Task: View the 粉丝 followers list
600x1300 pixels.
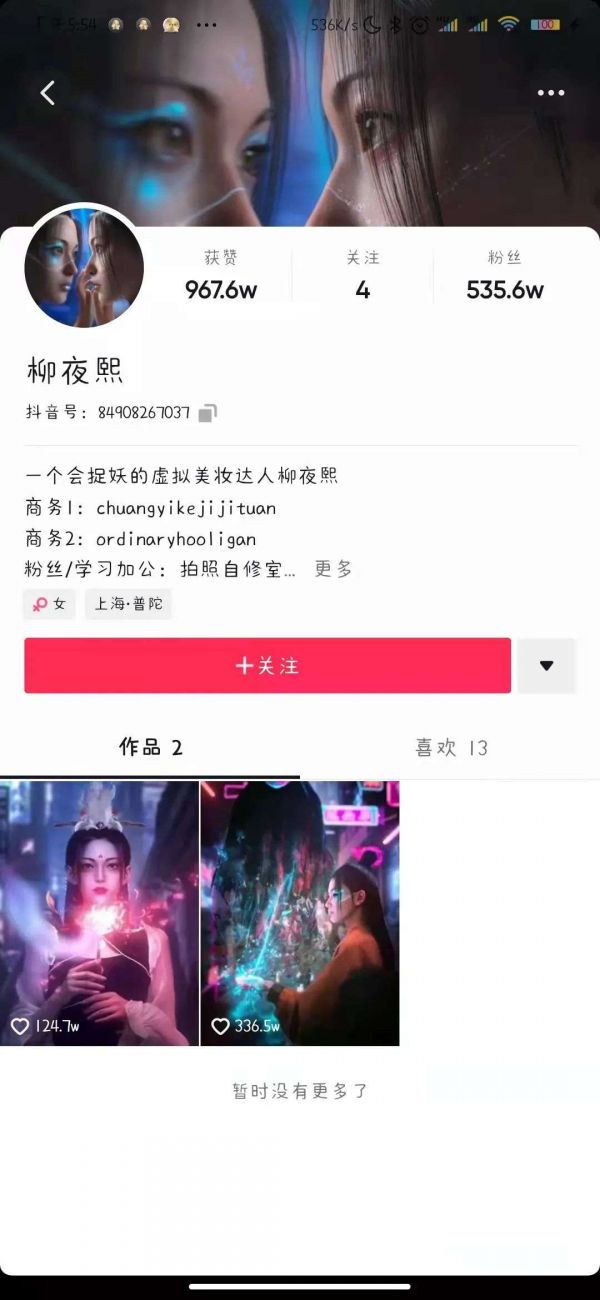Action: (x=505, y=277)
